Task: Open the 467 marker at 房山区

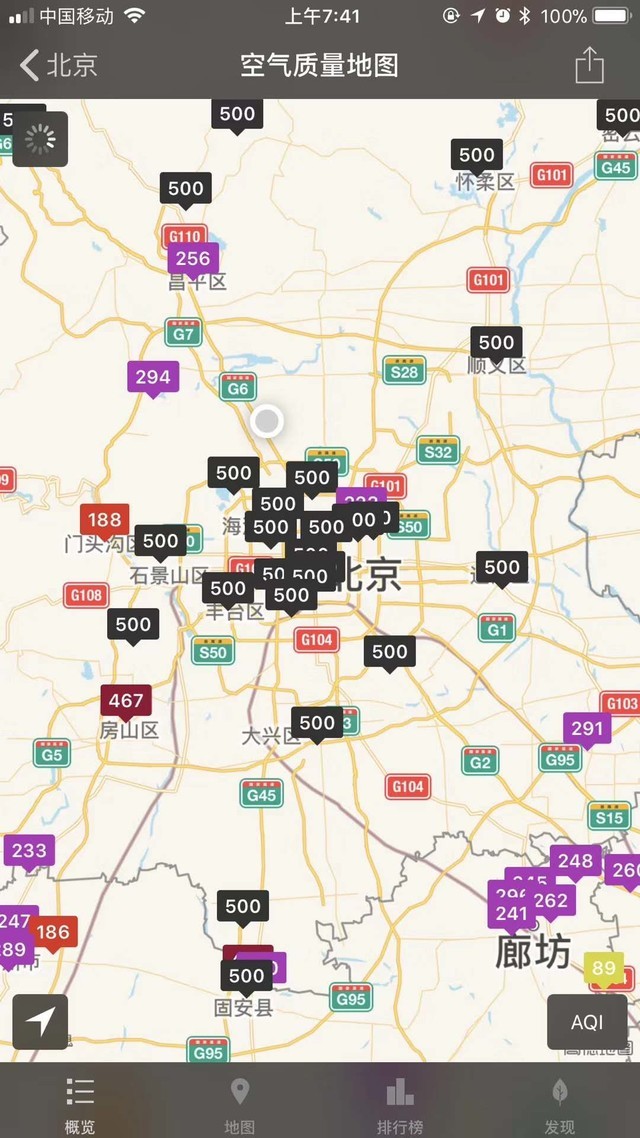Action: (x=126, y=700)
